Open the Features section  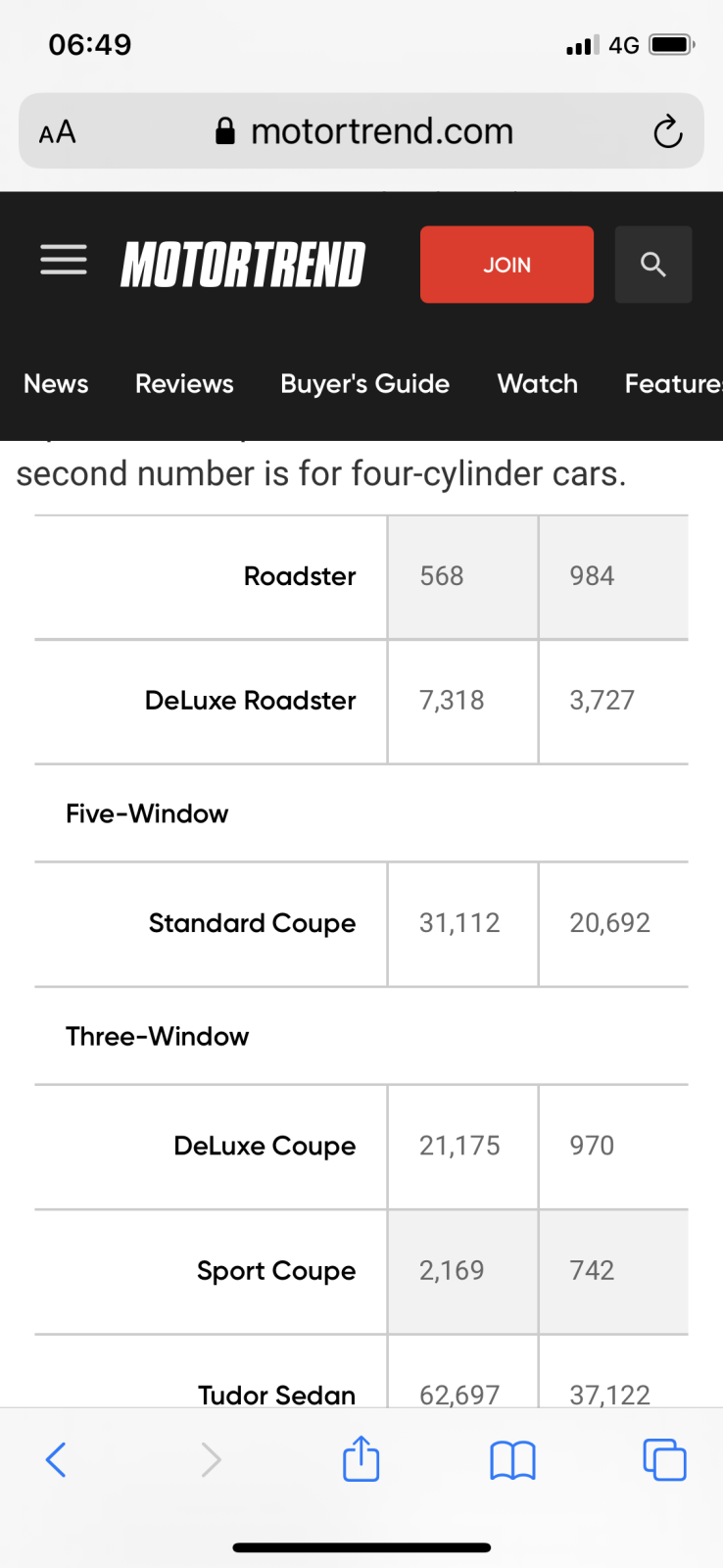[674, 383]
